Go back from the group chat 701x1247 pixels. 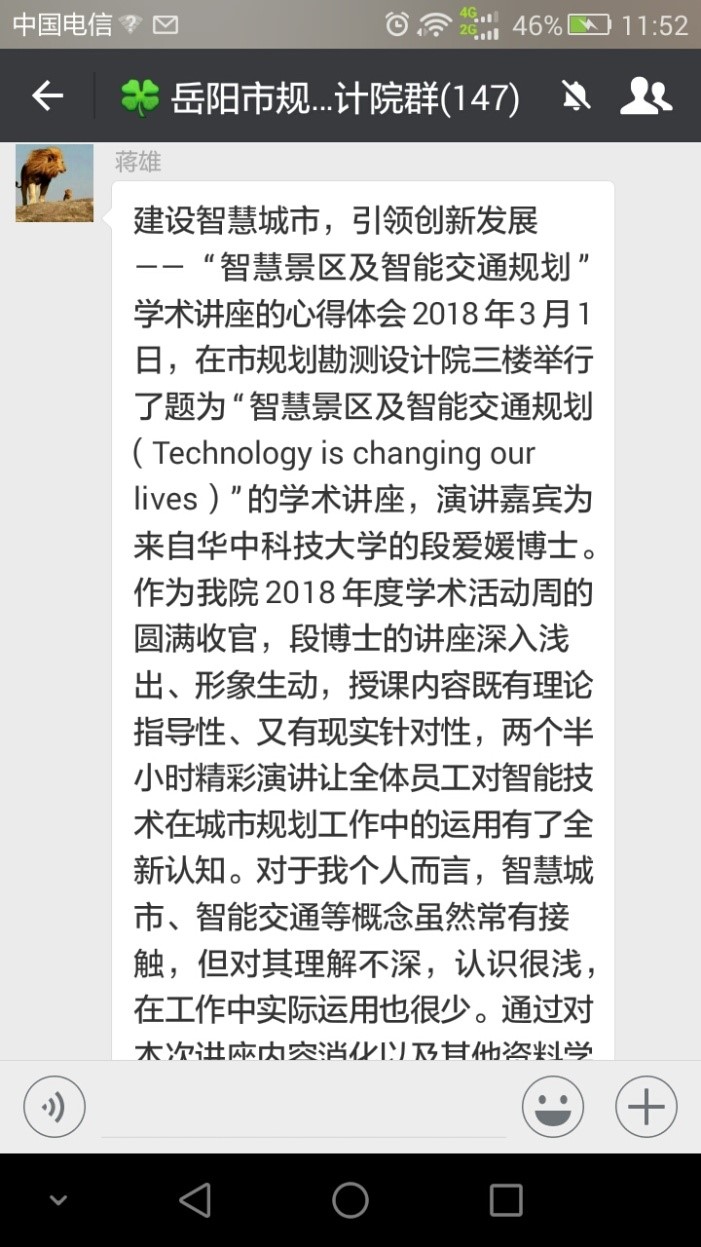pos(47,96)
